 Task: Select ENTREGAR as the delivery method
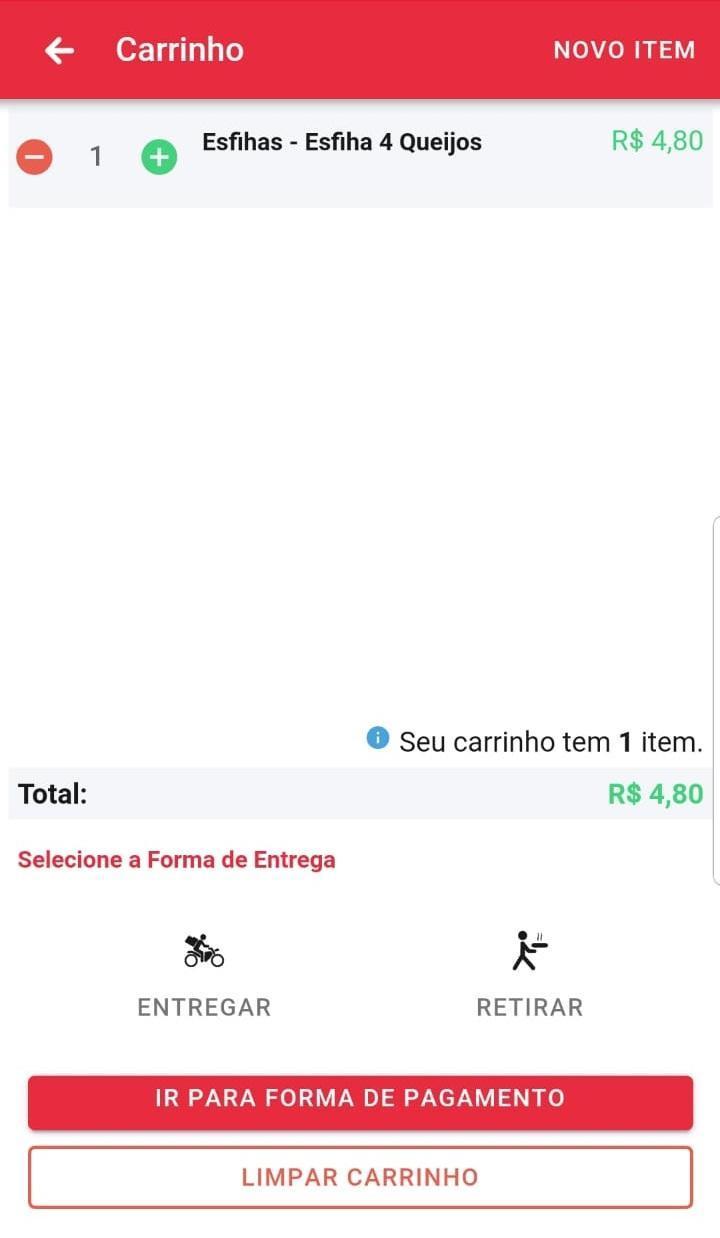(203, 1006)
